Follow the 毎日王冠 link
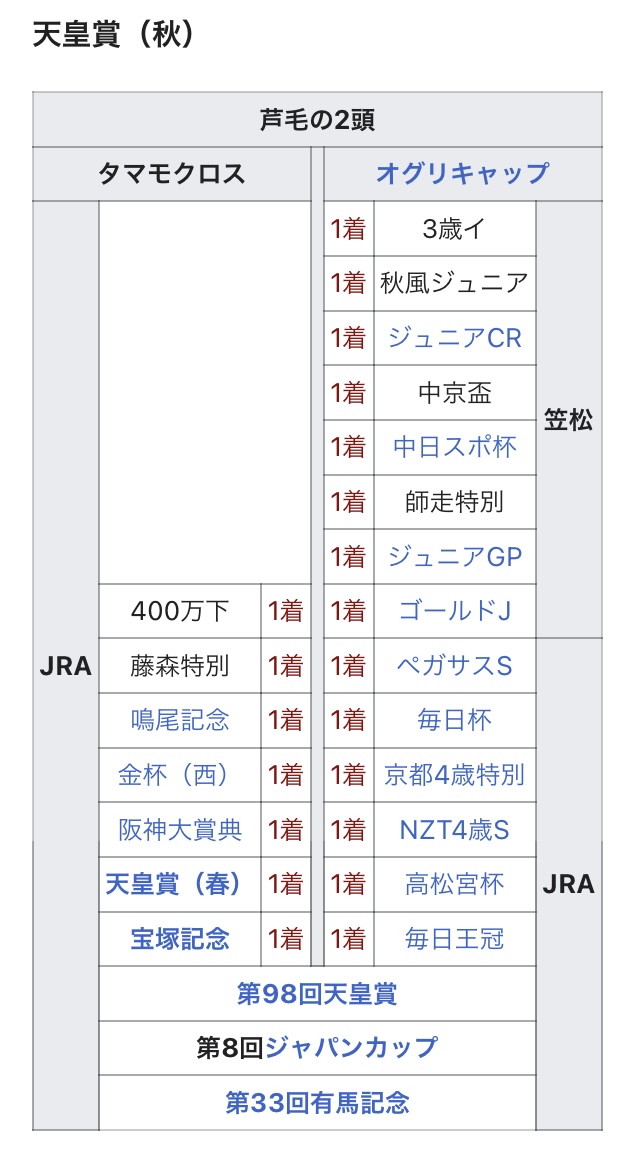The height and width of the screenshot is (1156, 640). (454, 939)
